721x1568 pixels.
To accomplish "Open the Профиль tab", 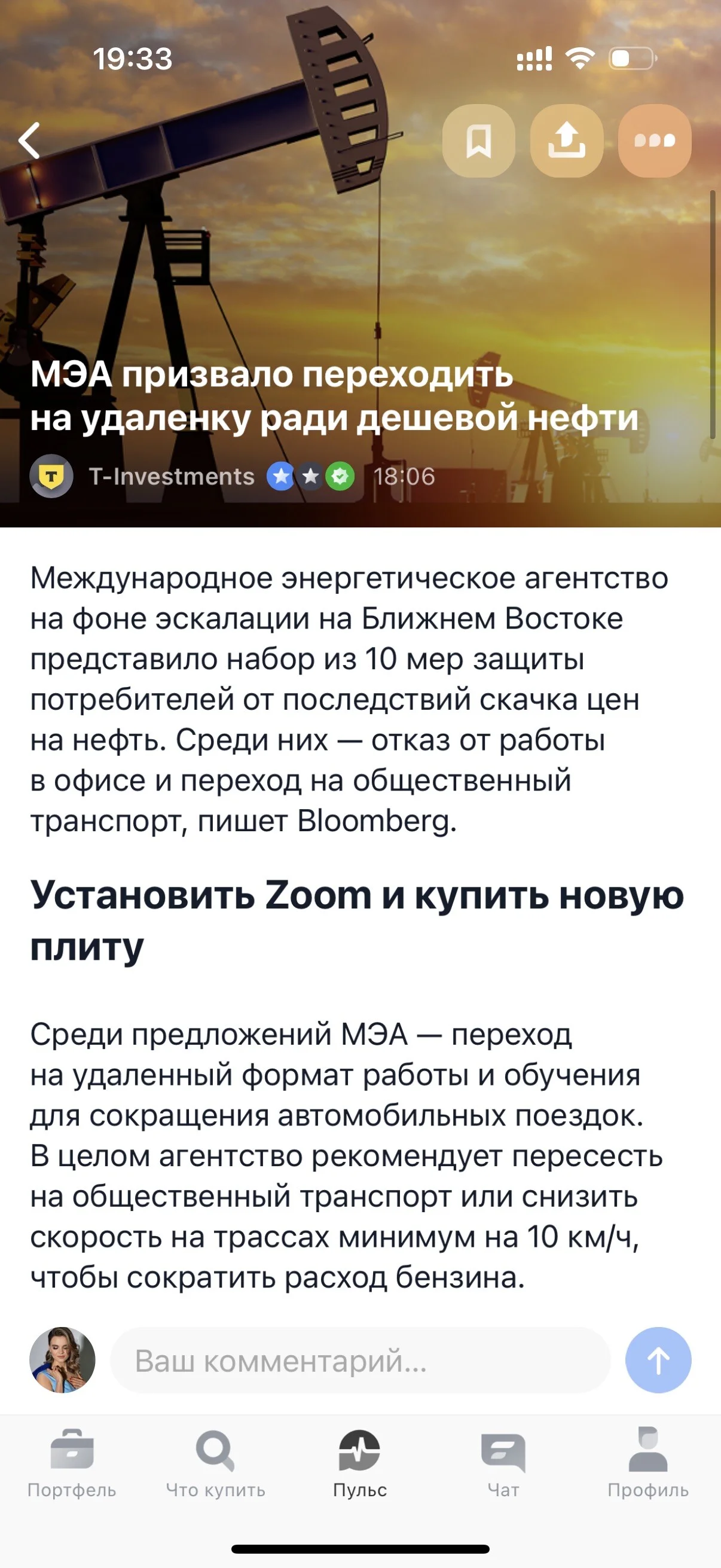I will point(648,1463).
